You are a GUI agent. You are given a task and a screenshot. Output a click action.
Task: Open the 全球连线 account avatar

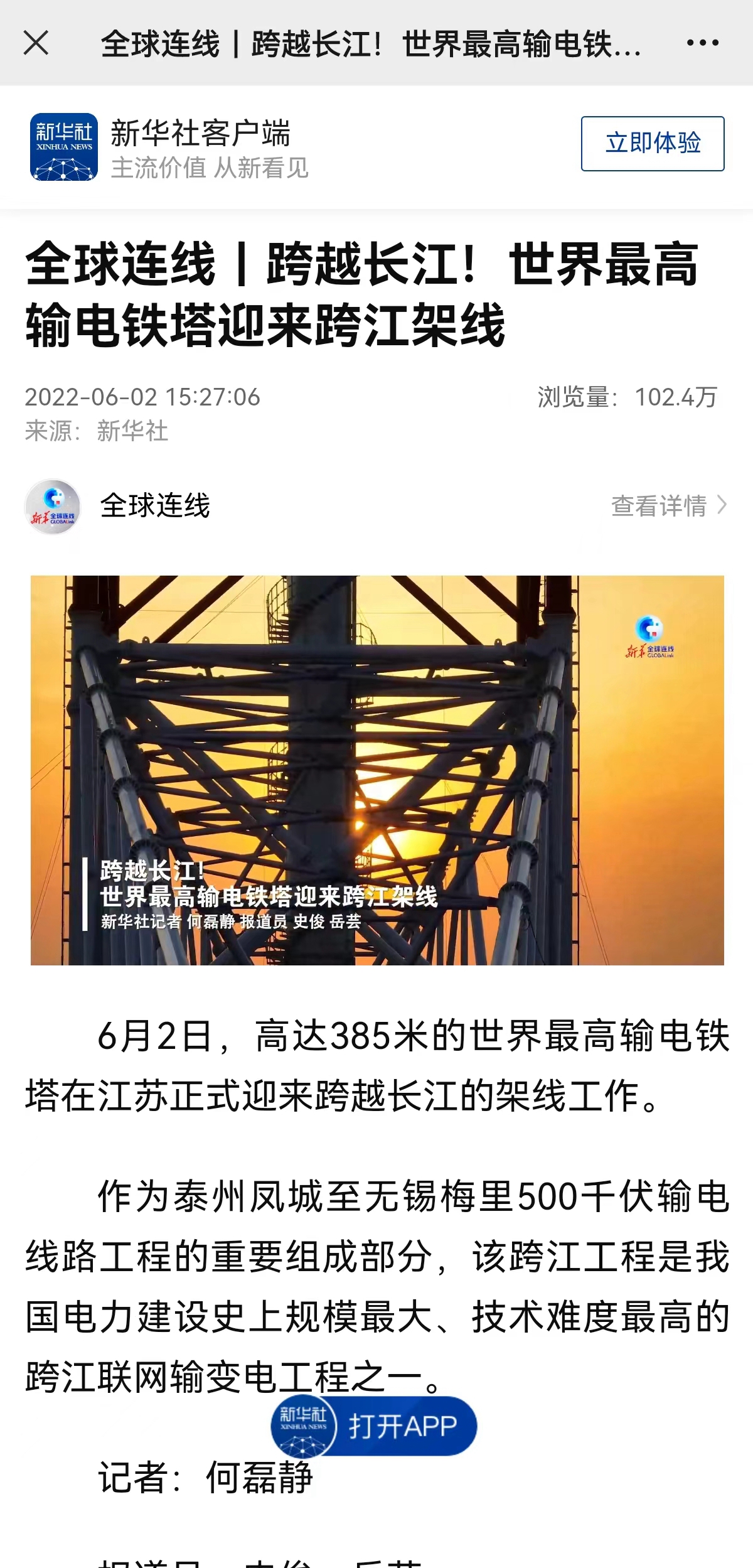pyautogui.click(x=53, y=507)
